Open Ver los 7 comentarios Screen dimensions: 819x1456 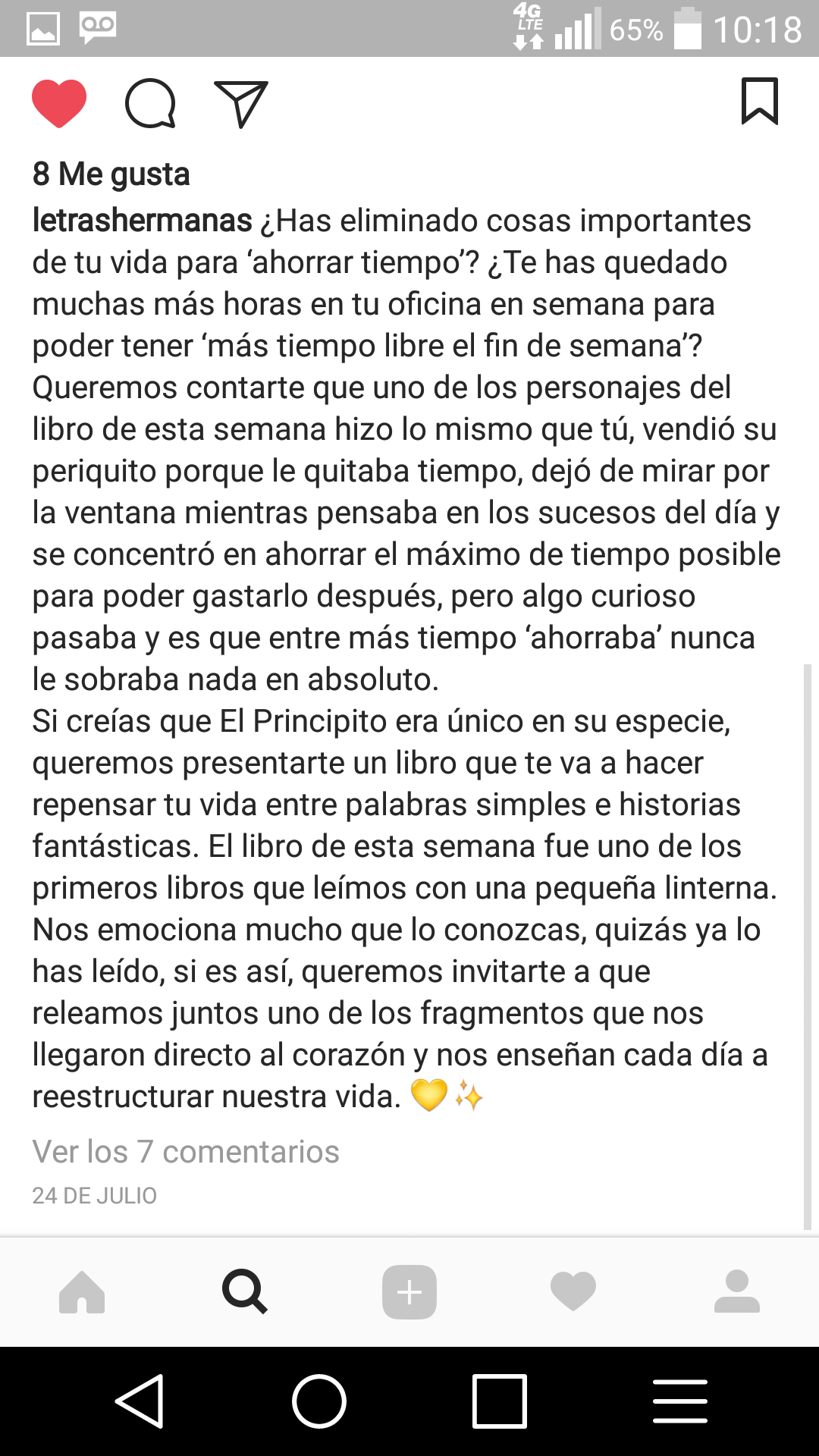(x=186, y=1151)
